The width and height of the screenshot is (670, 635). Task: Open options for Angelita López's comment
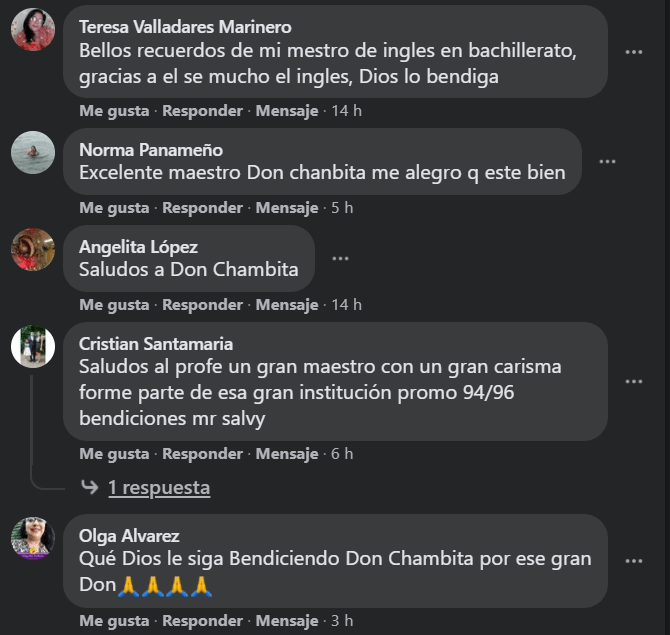coord(340,258)
